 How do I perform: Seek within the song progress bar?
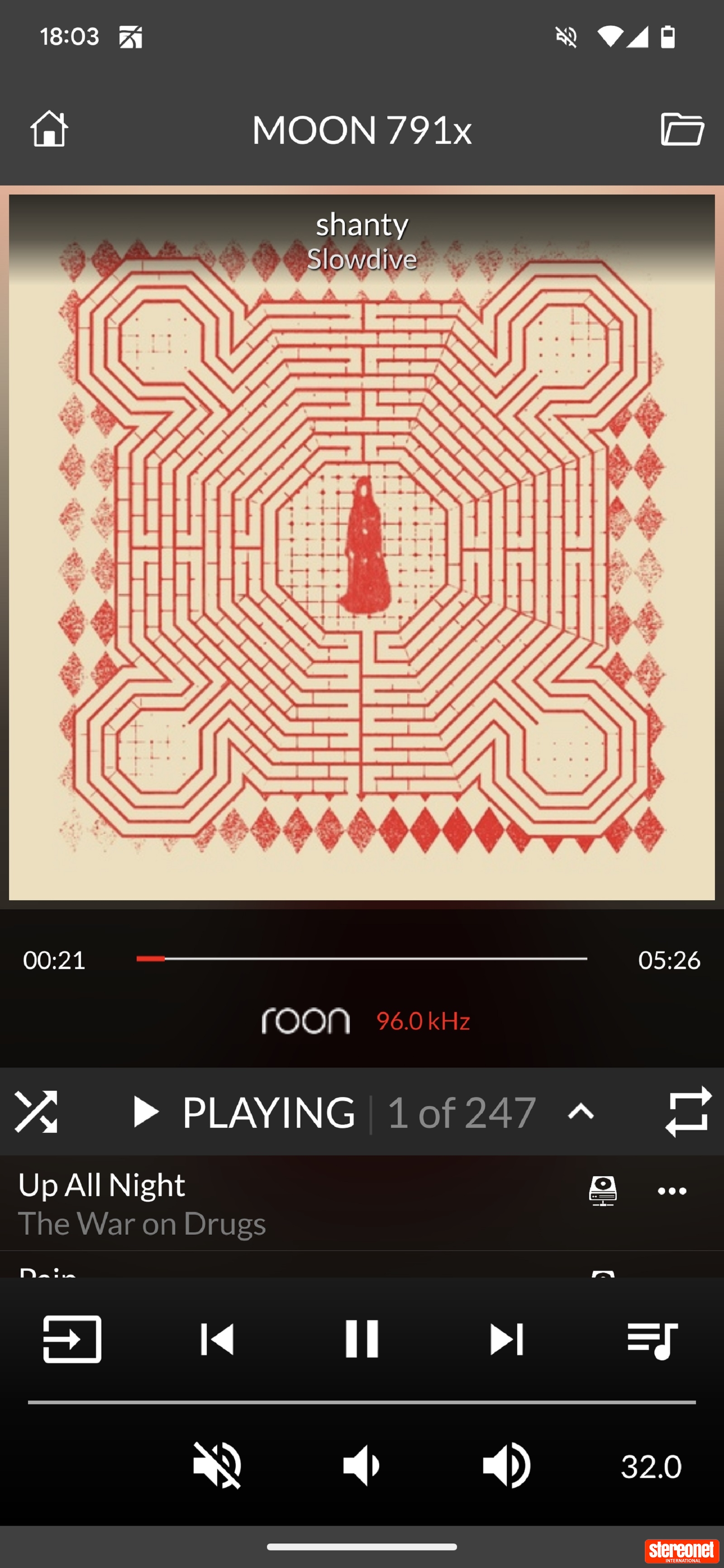(362, 959)
